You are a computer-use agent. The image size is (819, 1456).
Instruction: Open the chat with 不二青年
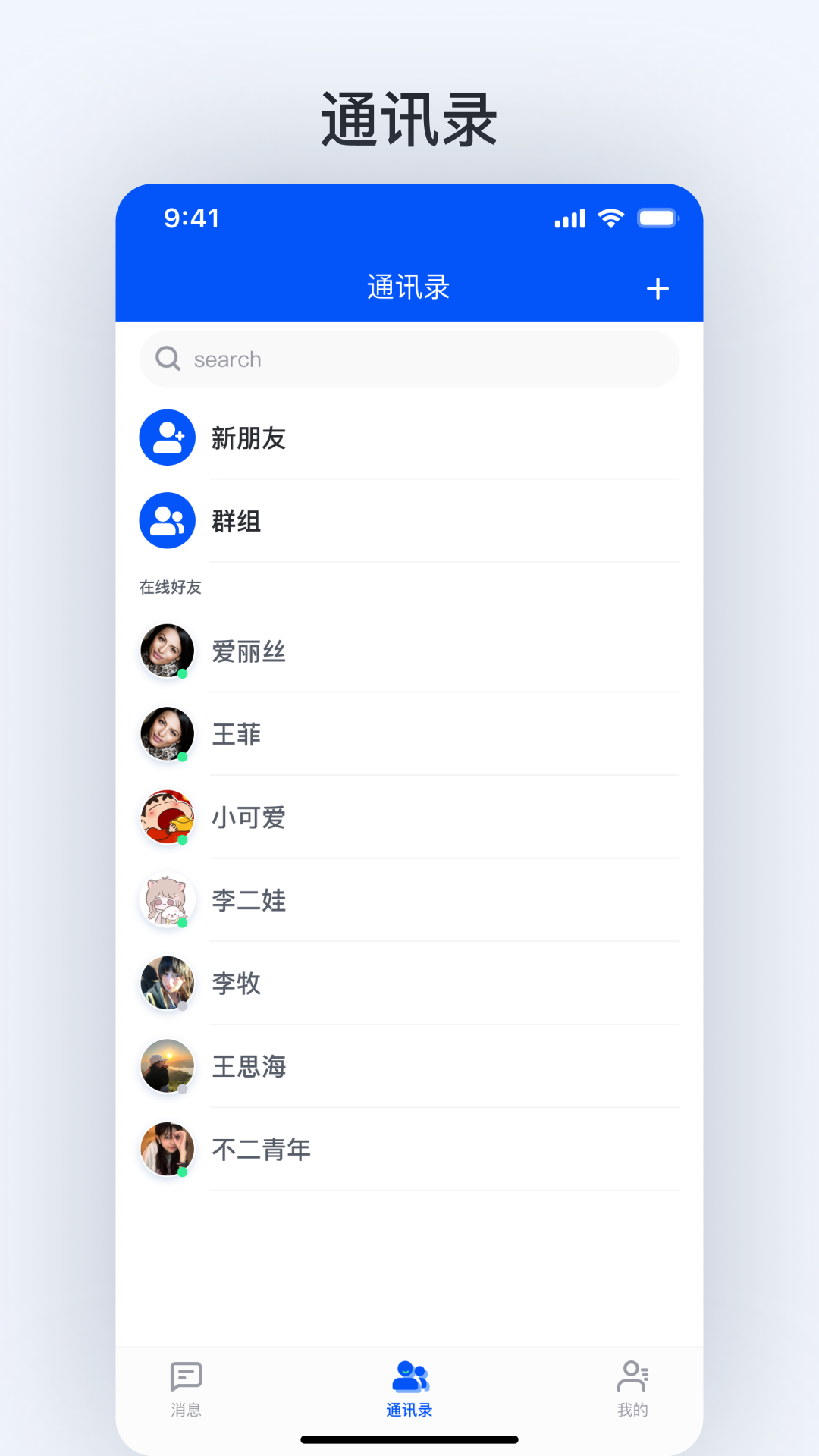pyautogui.click(x=409, y=1150)
